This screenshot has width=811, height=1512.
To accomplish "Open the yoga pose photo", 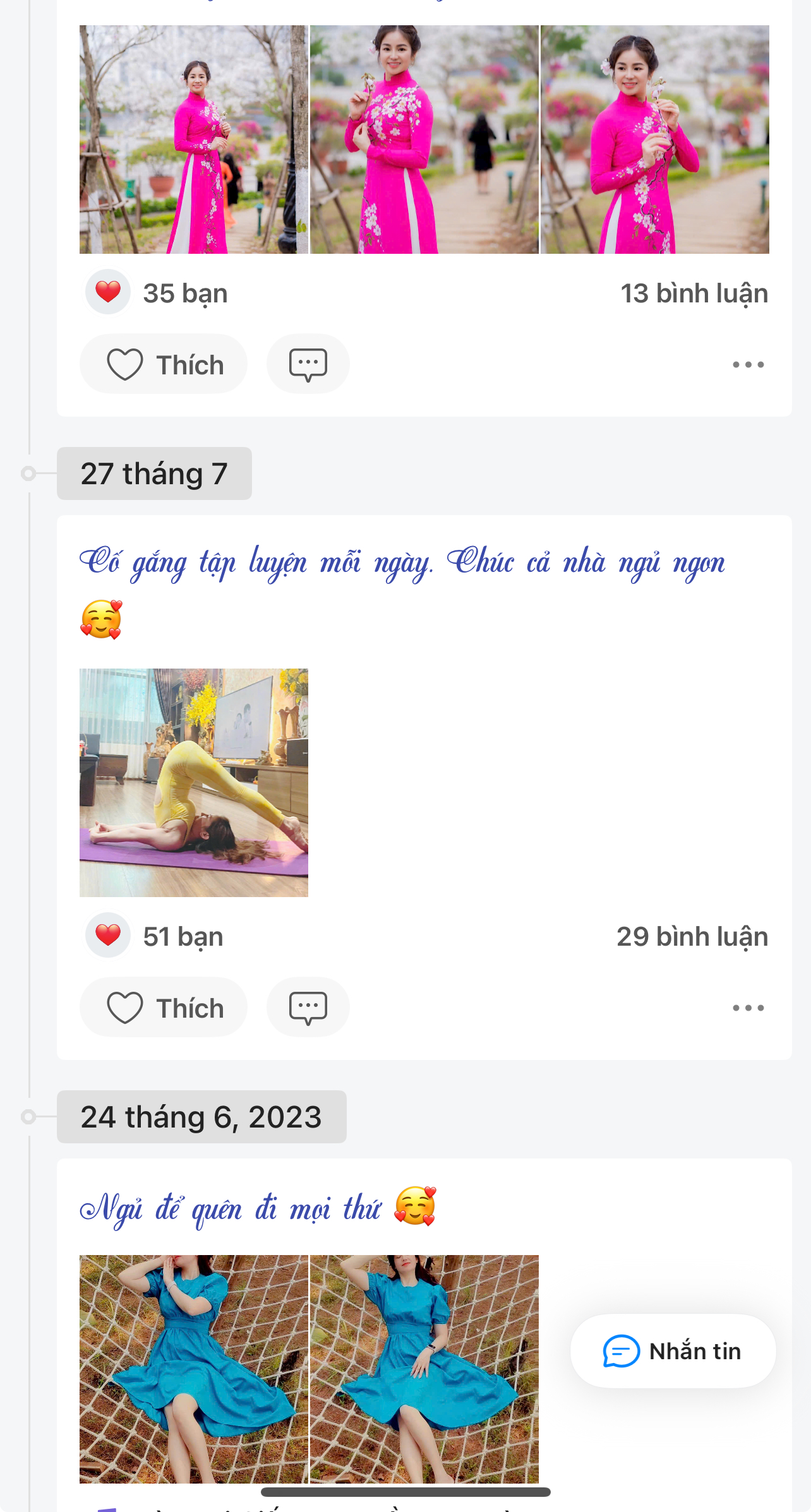I will coord(193,782).
